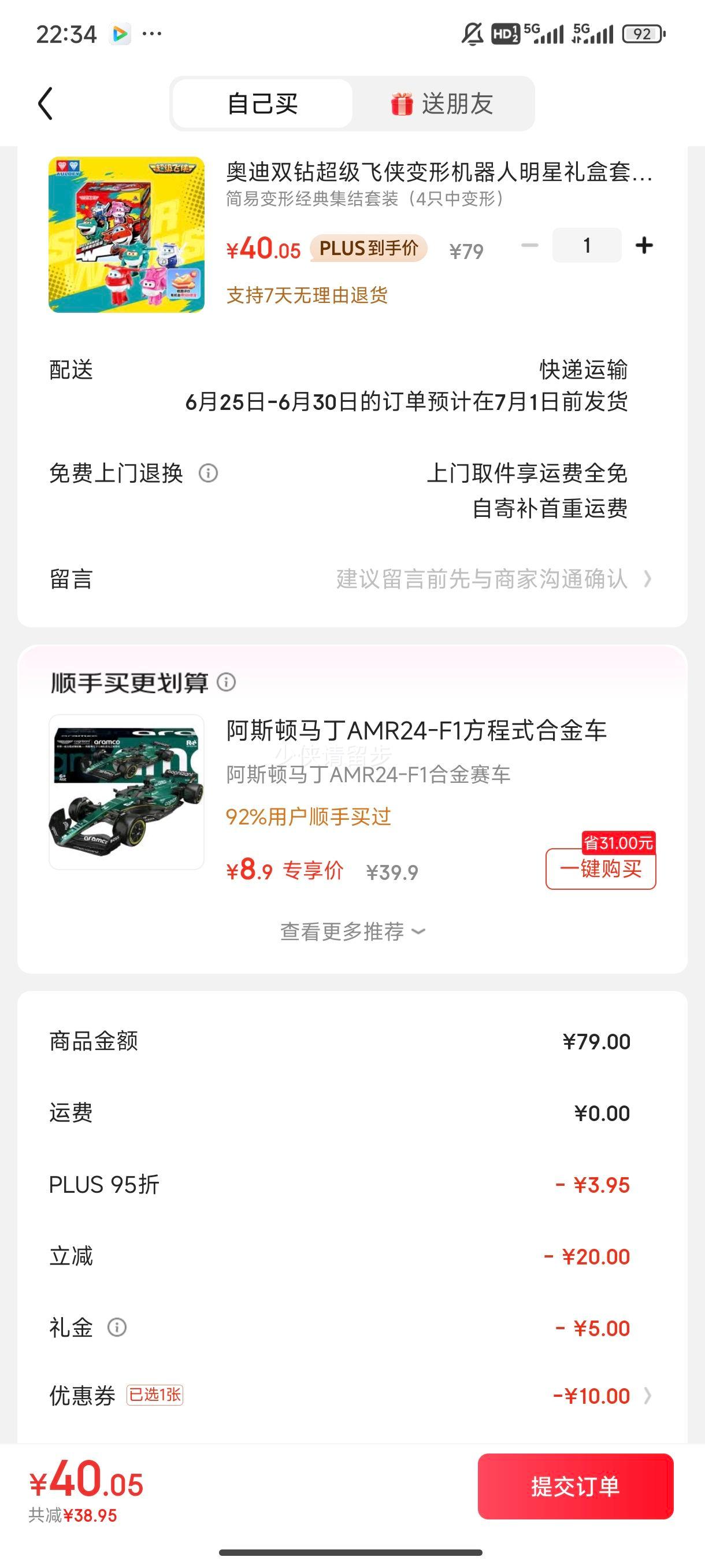Open the 优惠券 coupon selection row

352,1395
